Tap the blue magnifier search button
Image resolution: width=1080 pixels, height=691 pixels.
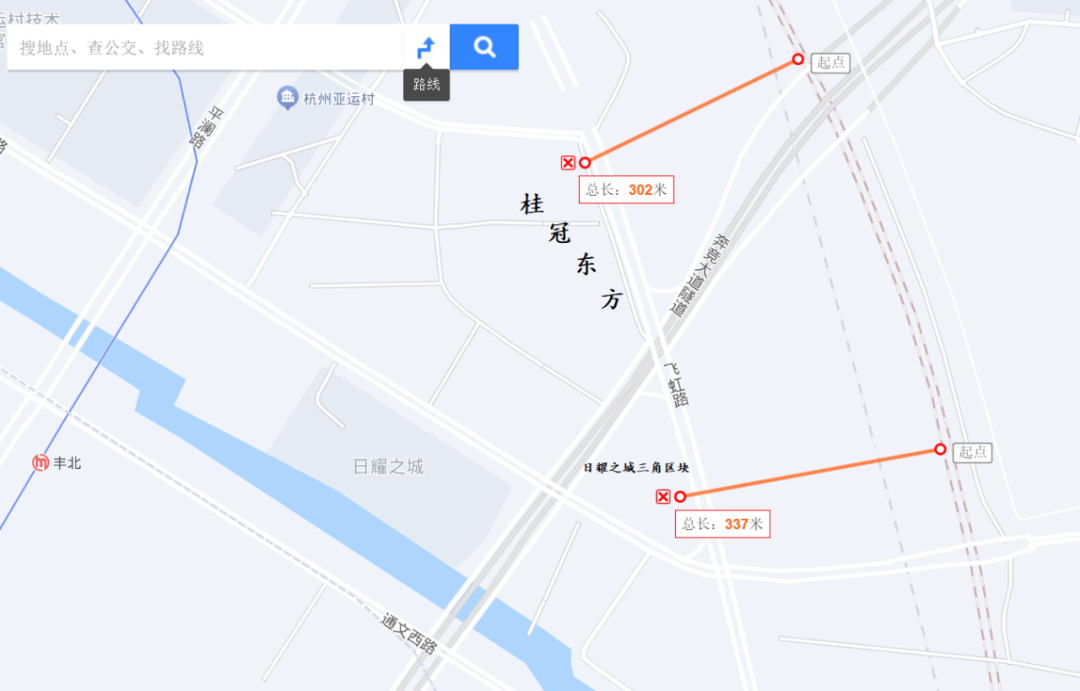(x=484, y=47)
